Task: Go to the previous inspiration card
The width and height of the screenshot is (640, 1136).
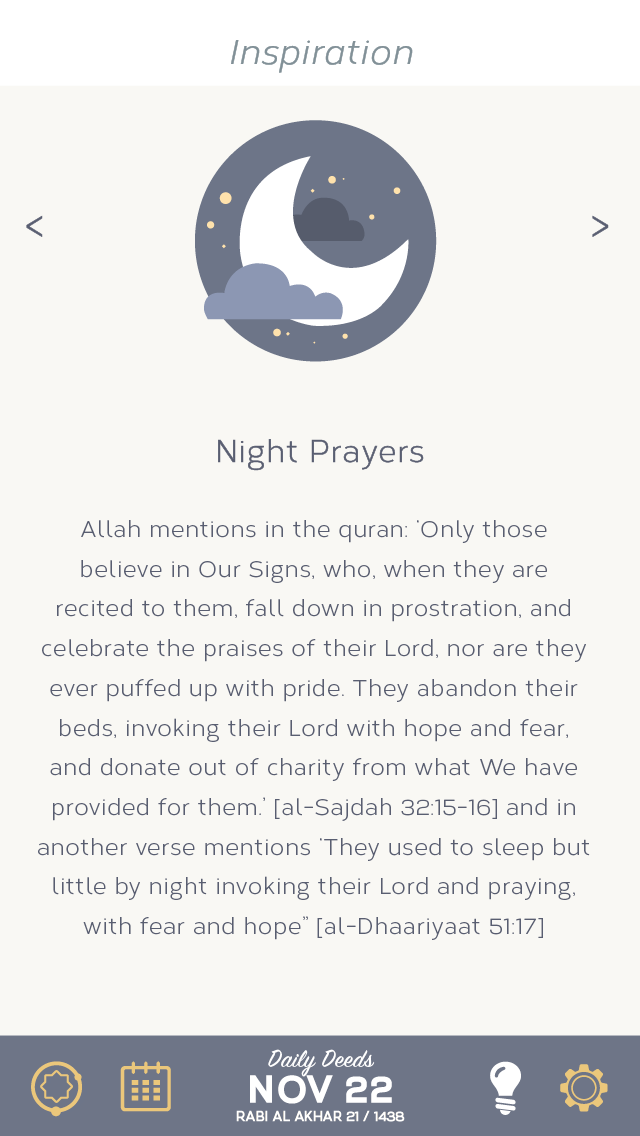Action: click(x=34, y=227)
